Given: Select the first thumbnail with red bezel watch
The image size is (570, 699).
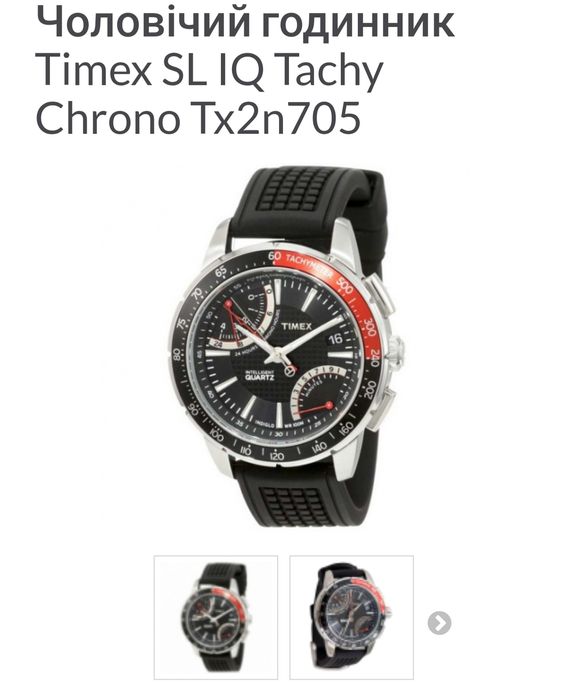Looking at the screenshot, I should tap(216, 617).
